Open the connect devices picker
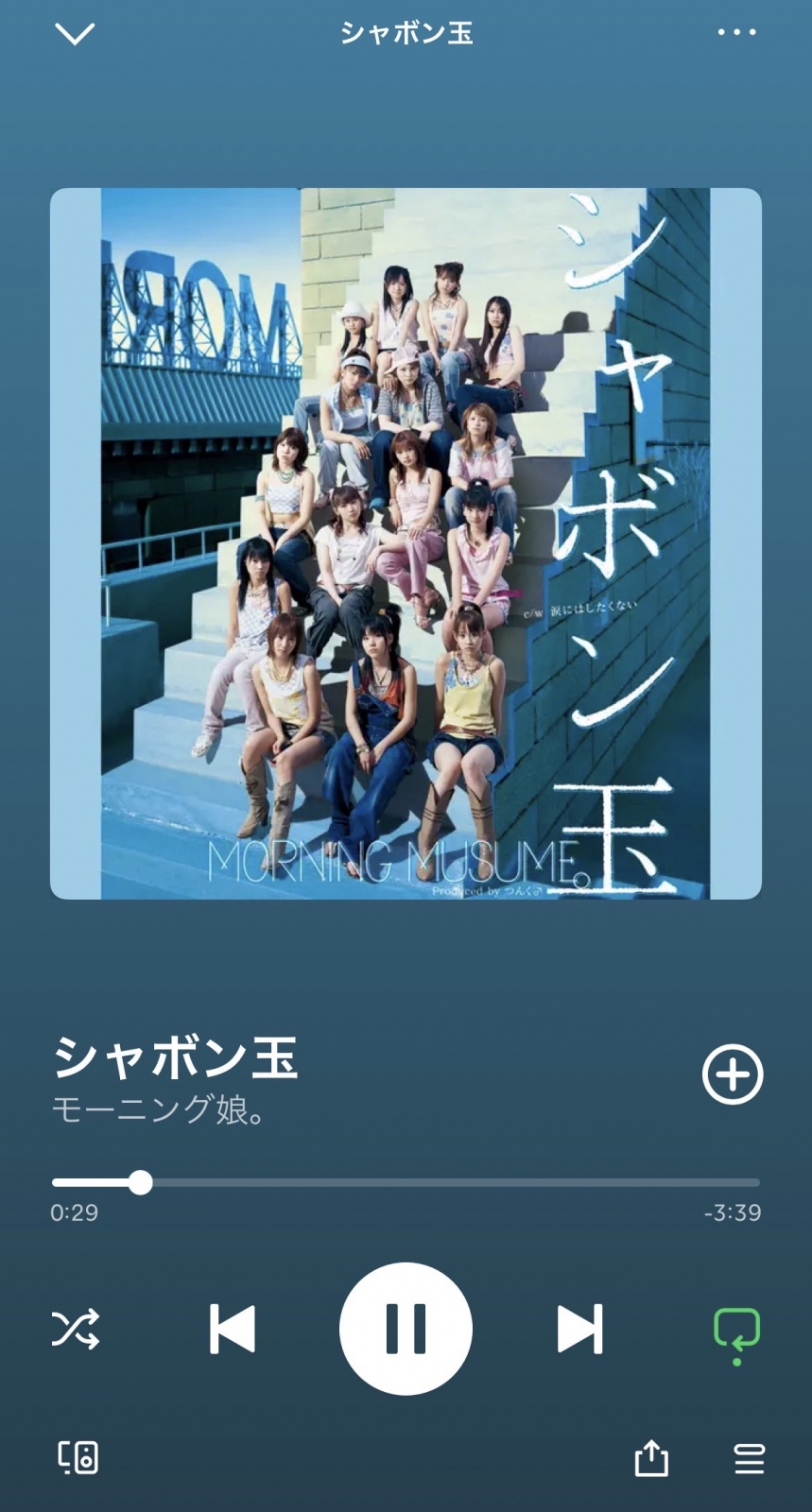 [78, 1457]
